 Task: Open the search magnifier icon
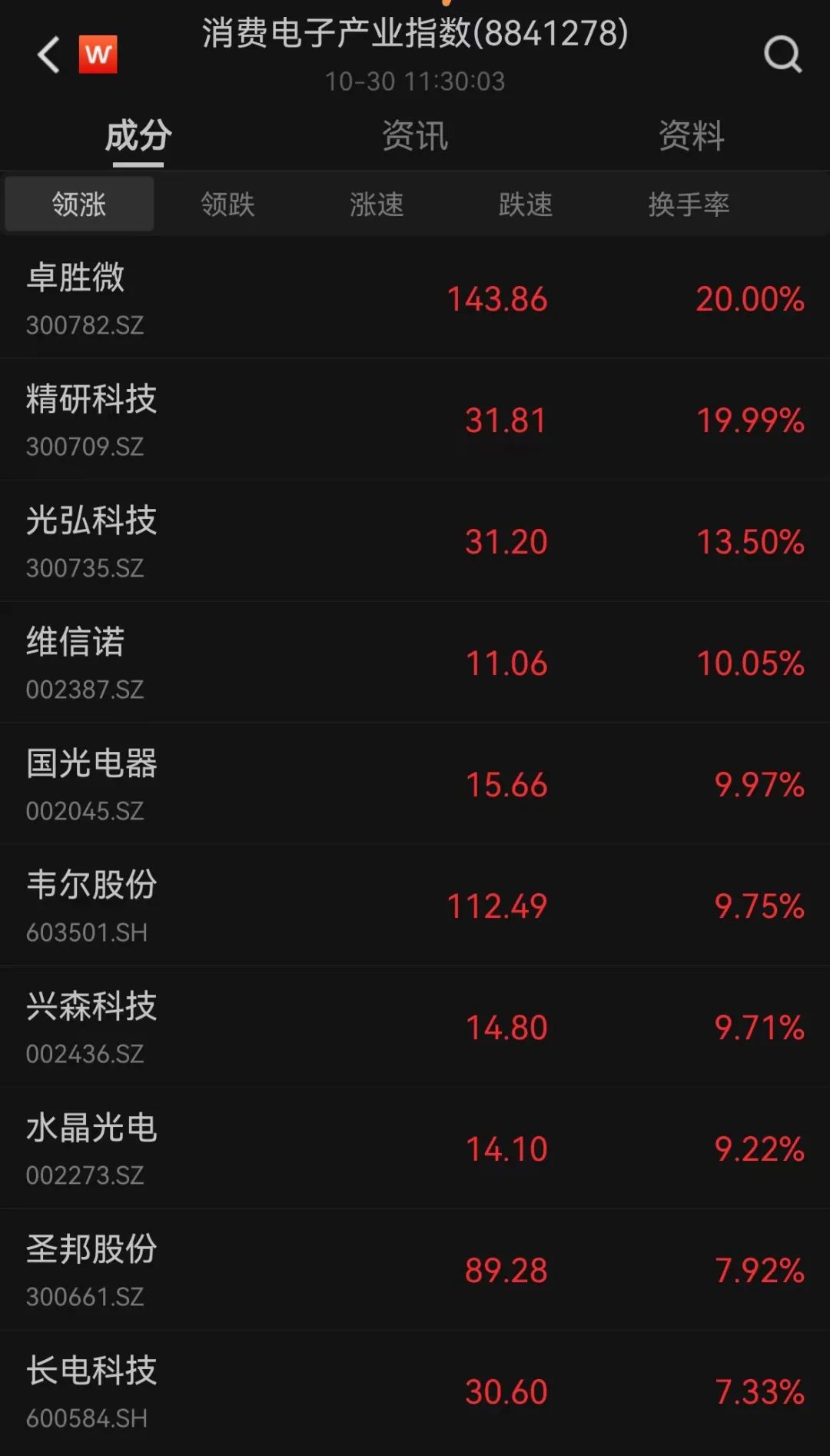pyautogui.click(x=782, y=55)
